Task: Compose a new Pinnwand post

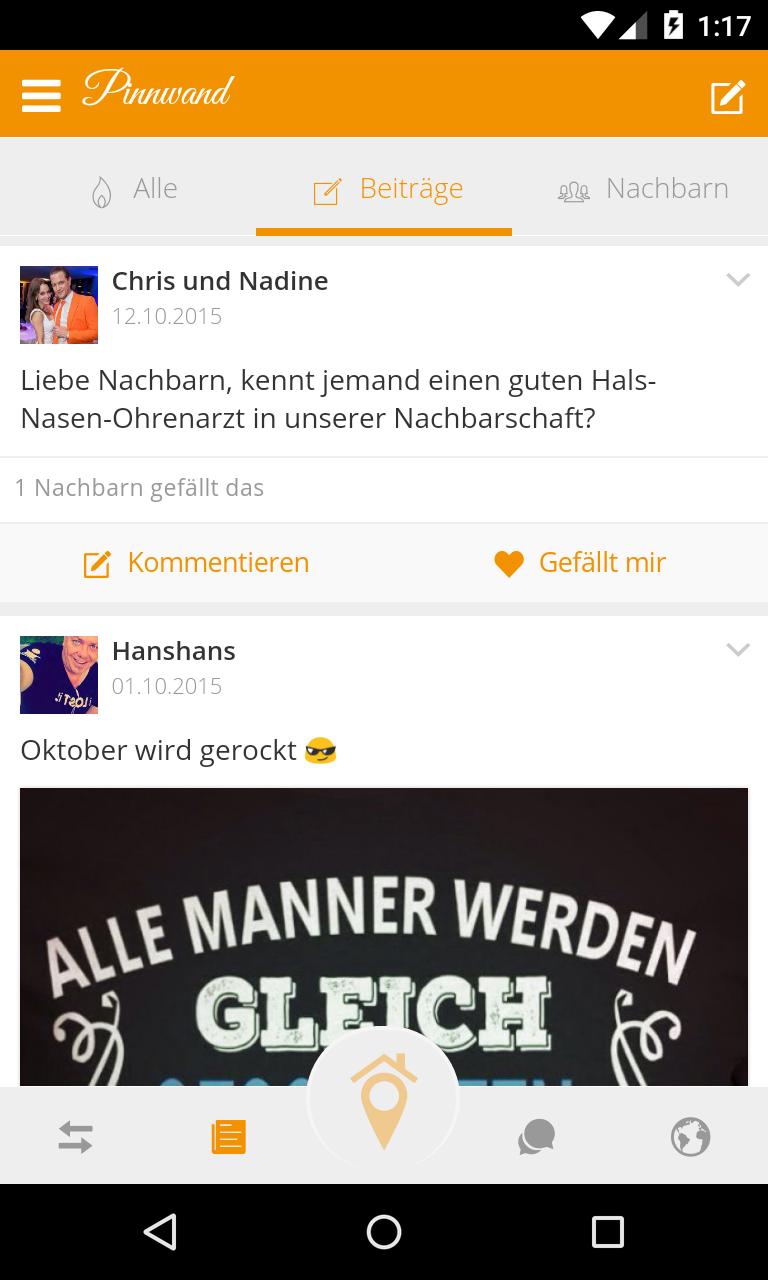Action: pyautogui.click(x=727, y=97)
